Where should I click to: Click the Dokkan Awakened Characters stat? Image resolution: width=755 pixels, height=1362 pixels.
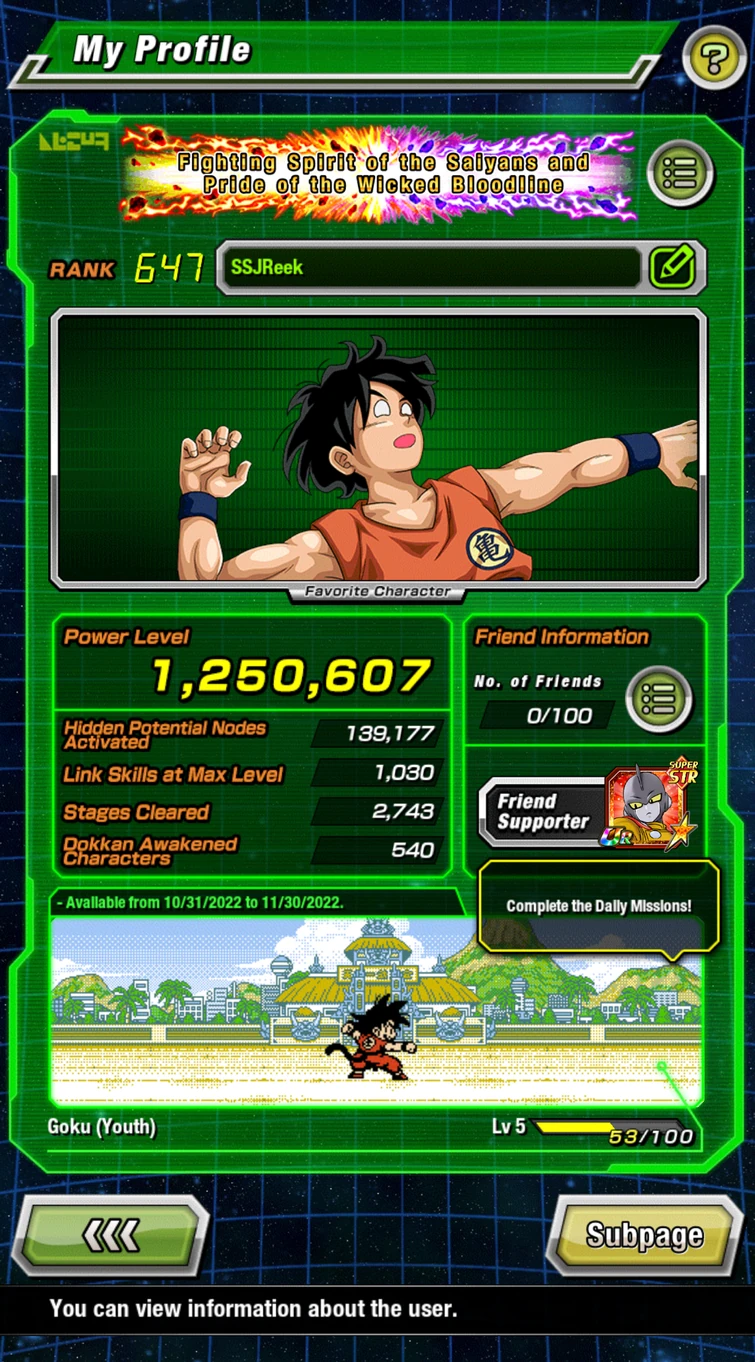[x=253, y=851]
